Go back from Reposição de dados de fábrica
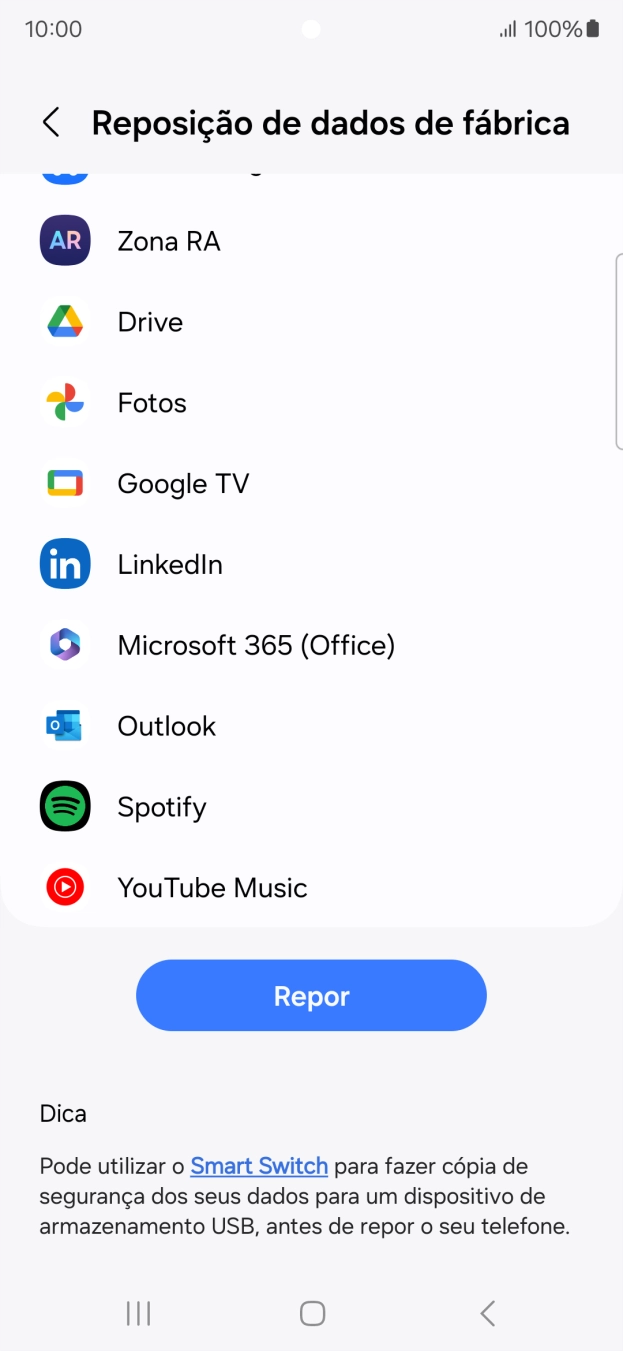The height and width of the screenshot is (1351, 623). [51, 123]
